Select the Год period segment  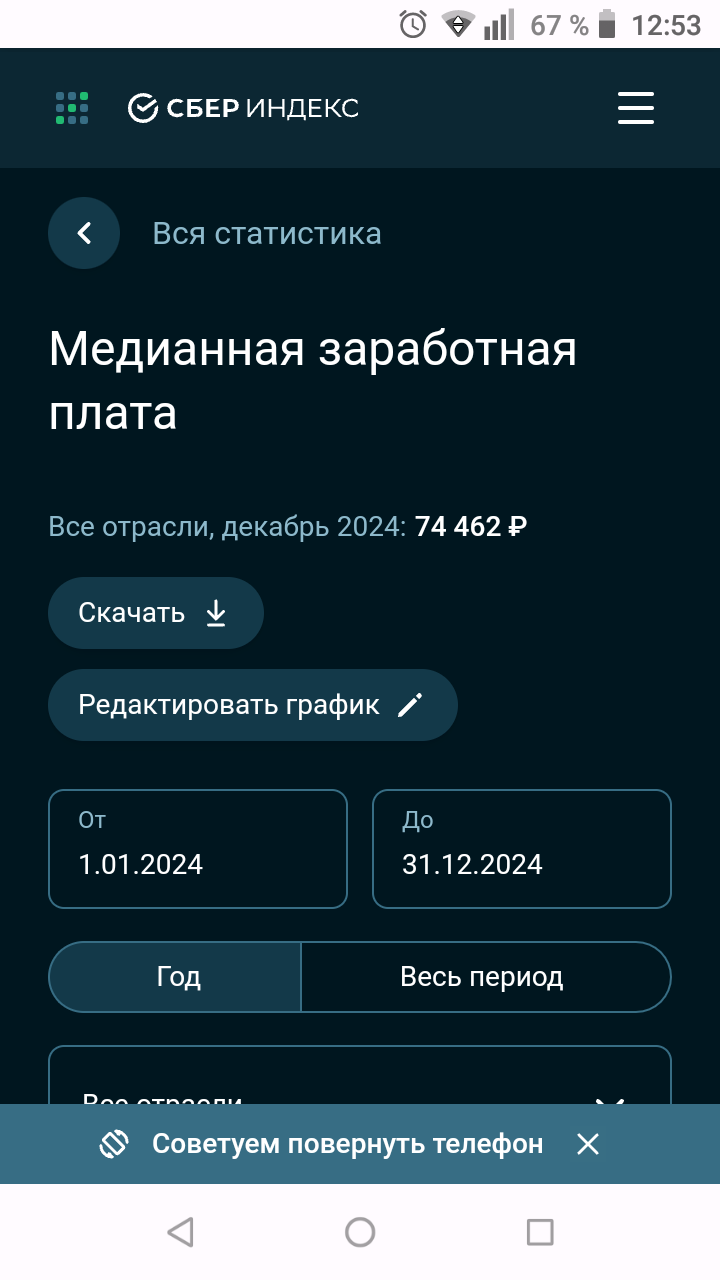pyautogui.click(x=176, y=977)
